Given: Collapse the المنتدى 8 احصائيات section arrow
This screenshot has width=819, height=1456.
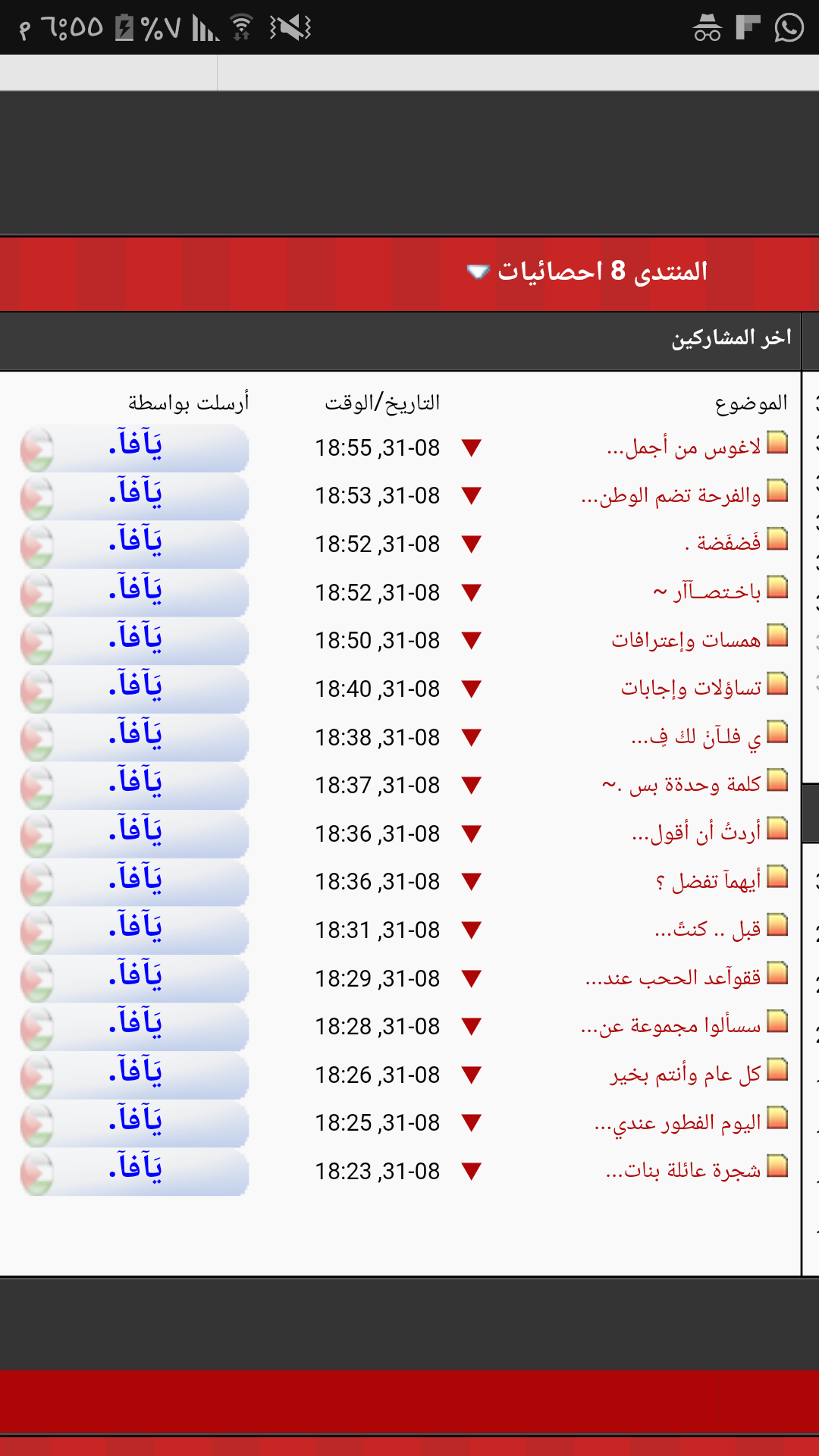Looking at the screenshot, I should 478,271.
